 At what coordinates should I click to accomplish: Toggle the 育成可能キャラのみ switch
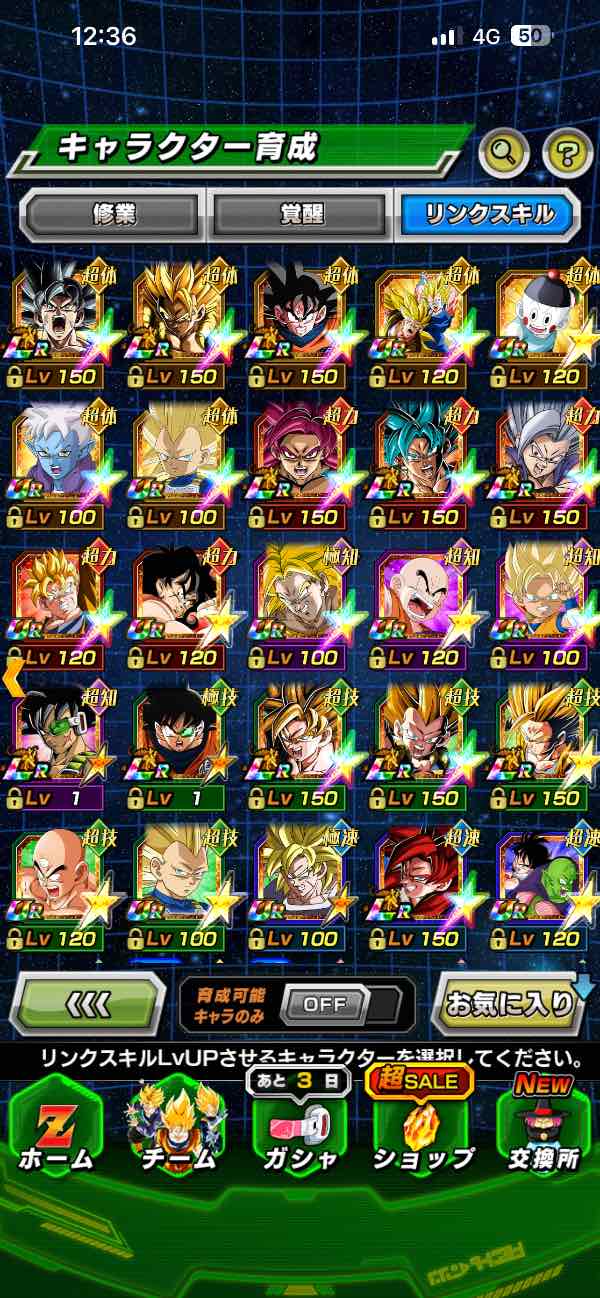(x=325, y=1003)
